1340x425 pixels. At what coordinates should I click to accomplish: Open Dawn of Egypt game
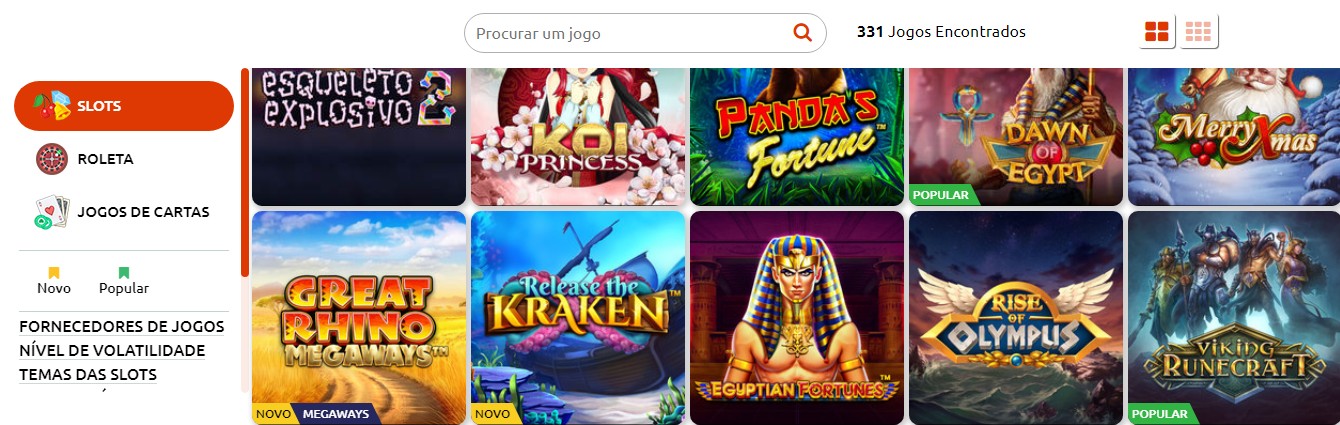pos(1016,135)
